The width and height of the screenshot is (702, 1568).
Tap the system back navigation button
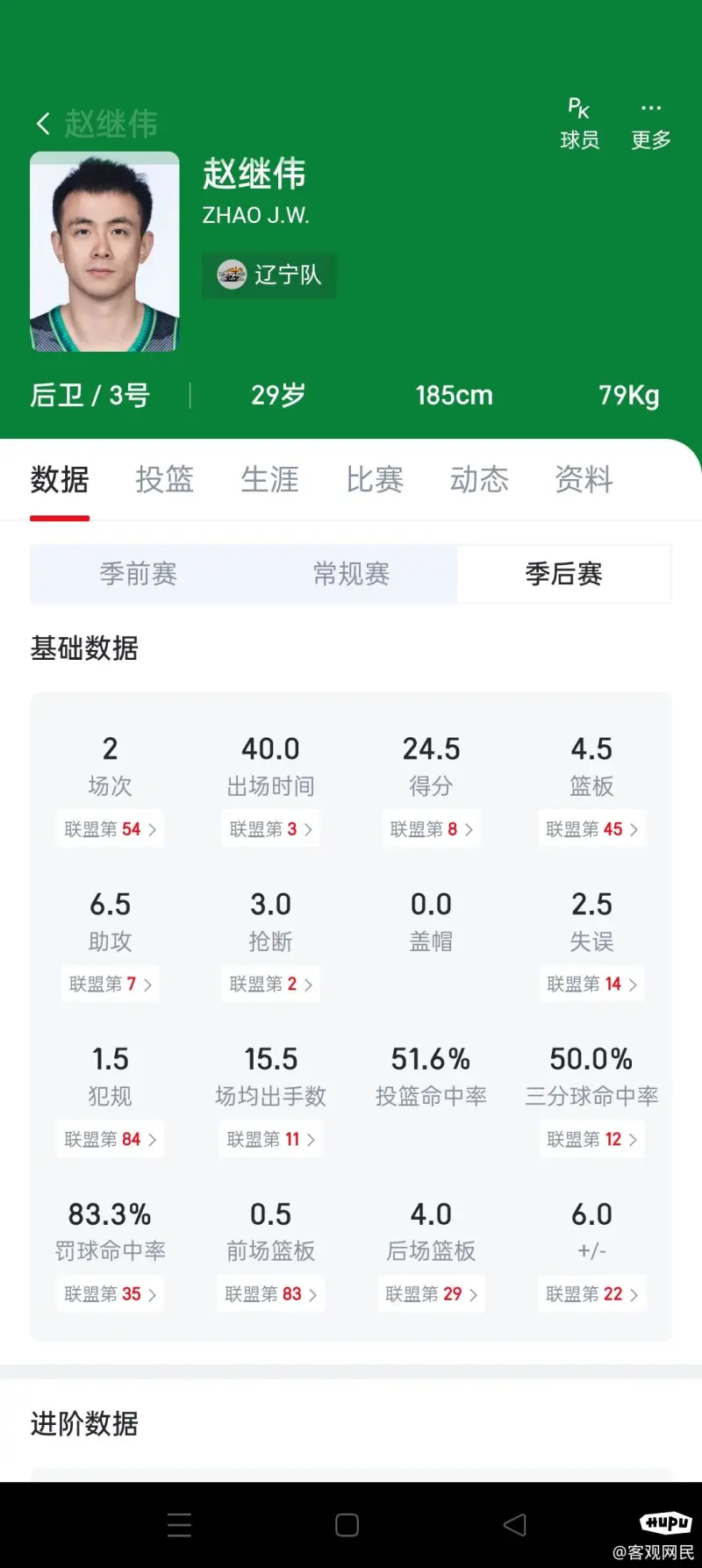[515, 1525]
